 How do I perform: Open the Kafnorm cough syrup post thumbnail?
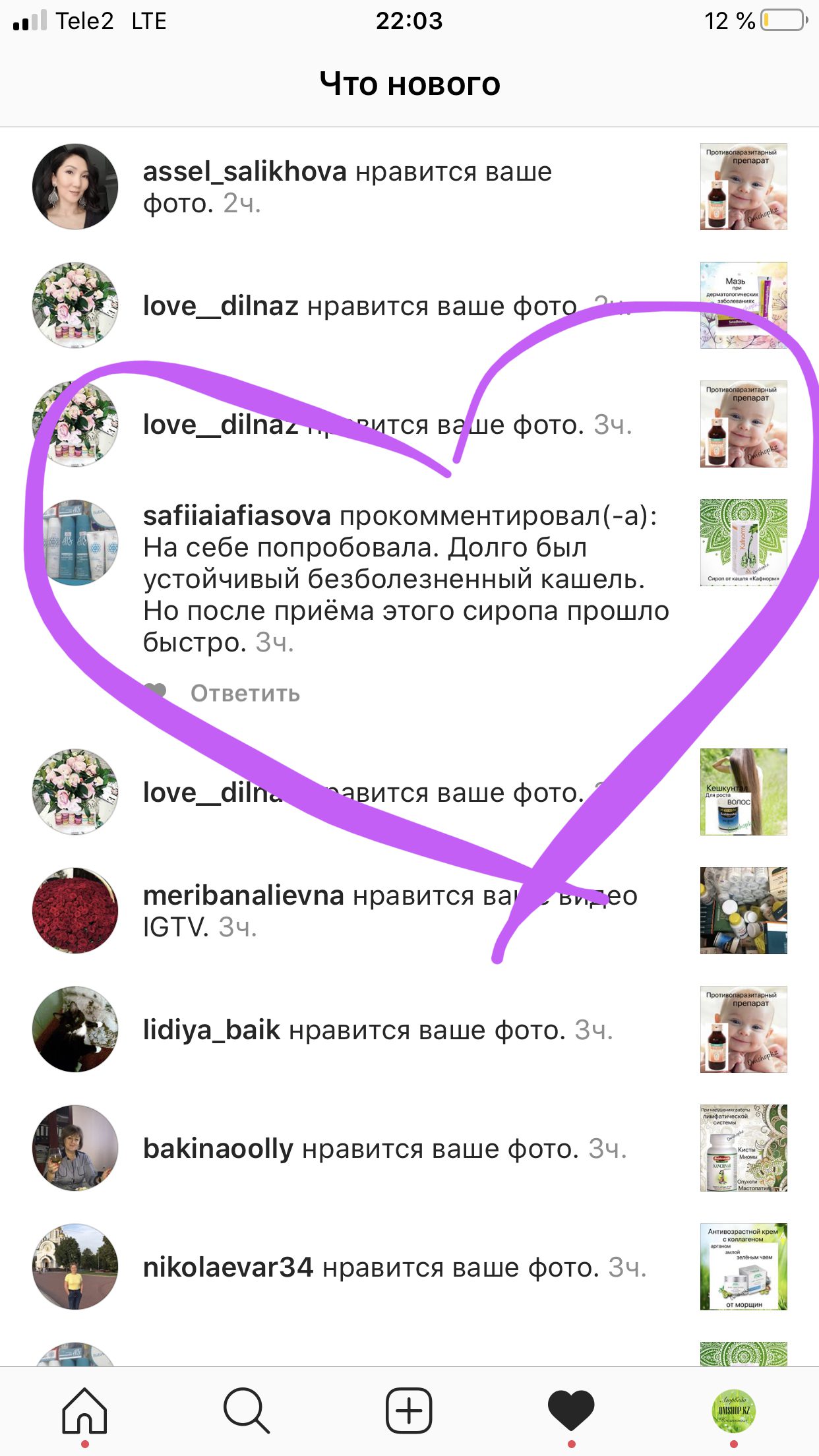click(743, 543)
